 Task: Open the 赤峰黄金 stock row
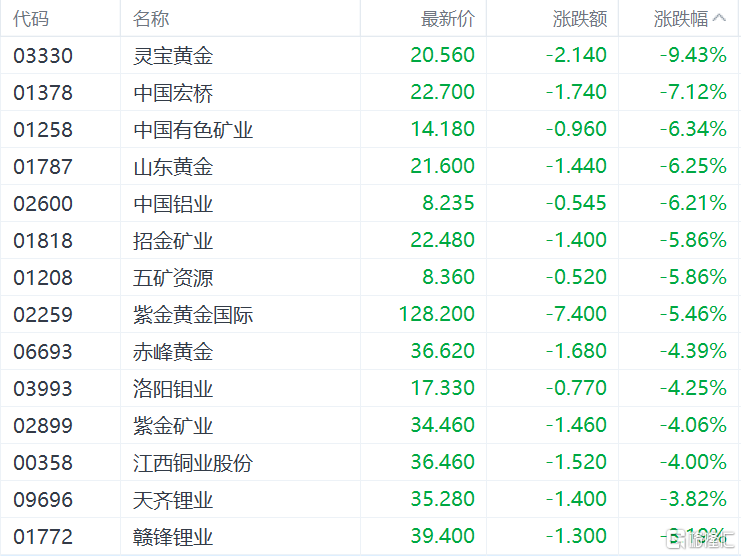(x=370, y=351)
